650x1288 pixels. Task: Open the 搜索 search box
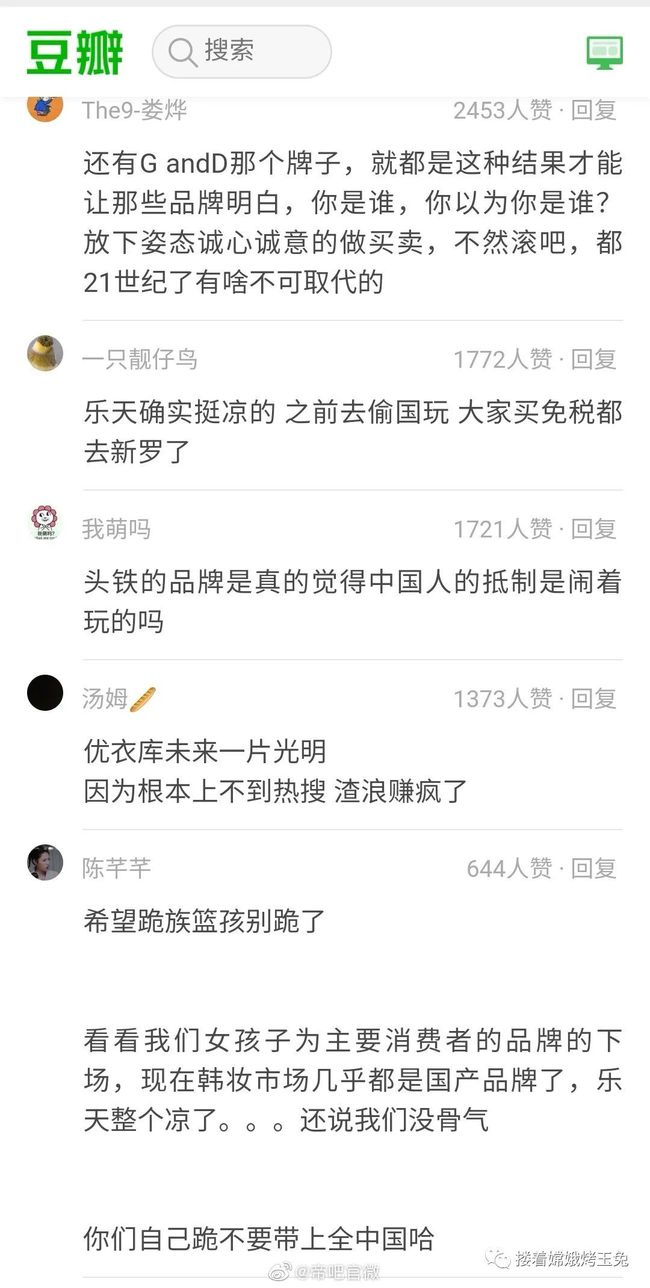click(241, 52)
